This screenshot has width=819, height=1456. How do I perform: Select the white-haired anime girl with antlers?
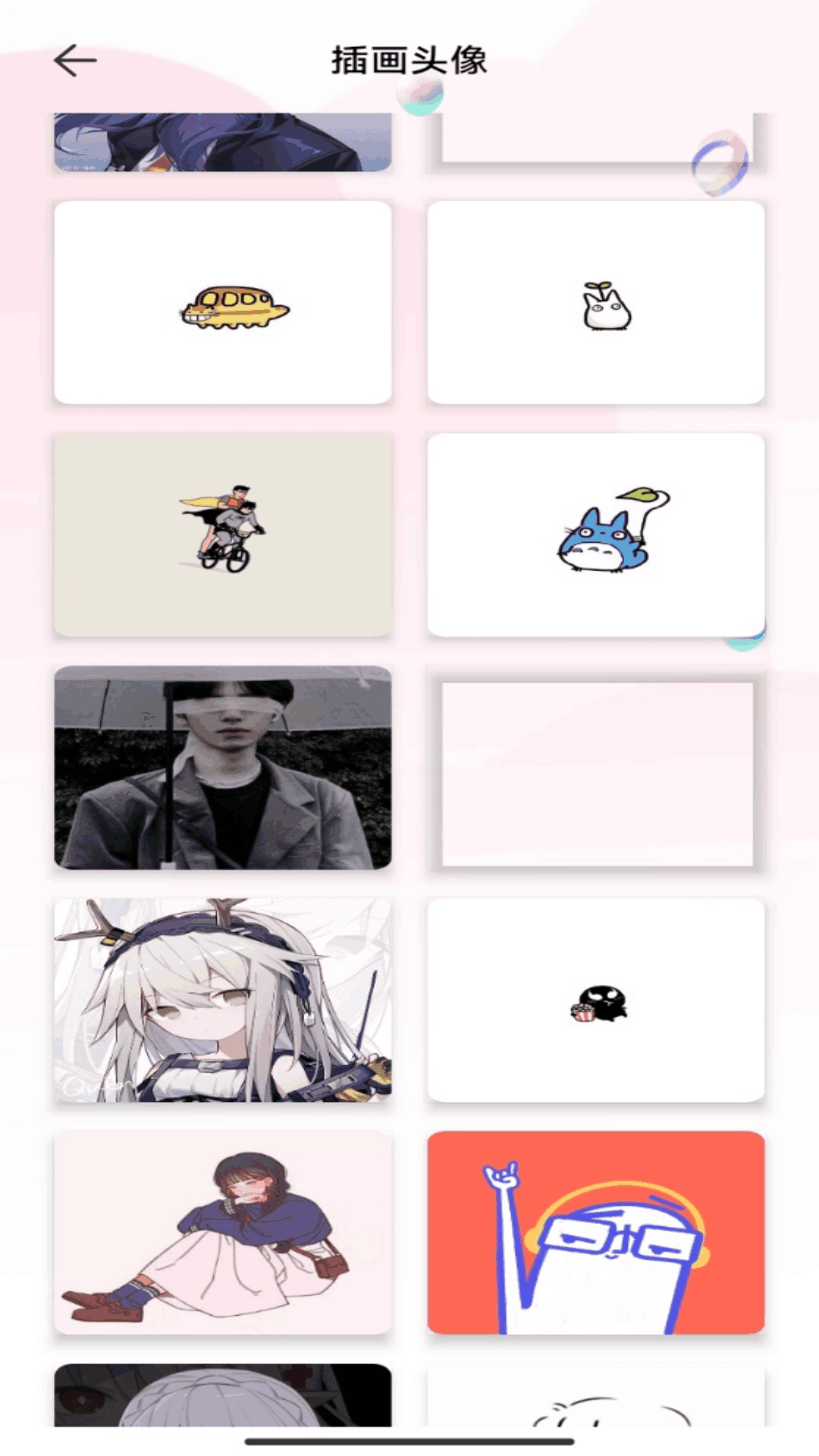click(x=222, y=1000)
